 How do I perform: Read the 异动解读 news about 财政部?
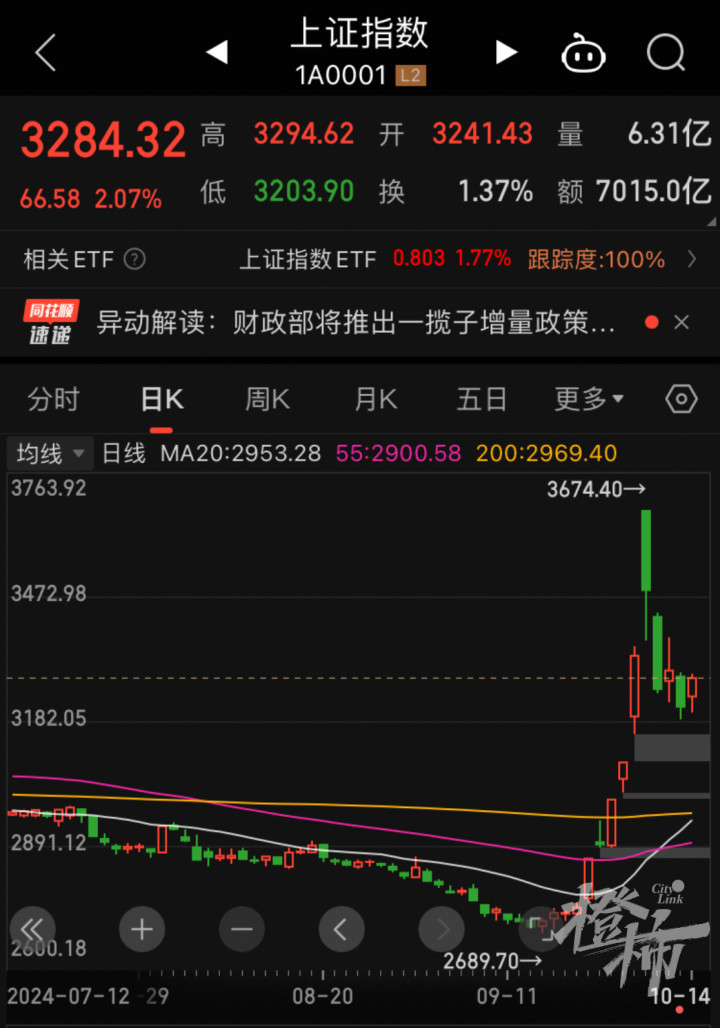pyautogui.click(x=355, y=322)
